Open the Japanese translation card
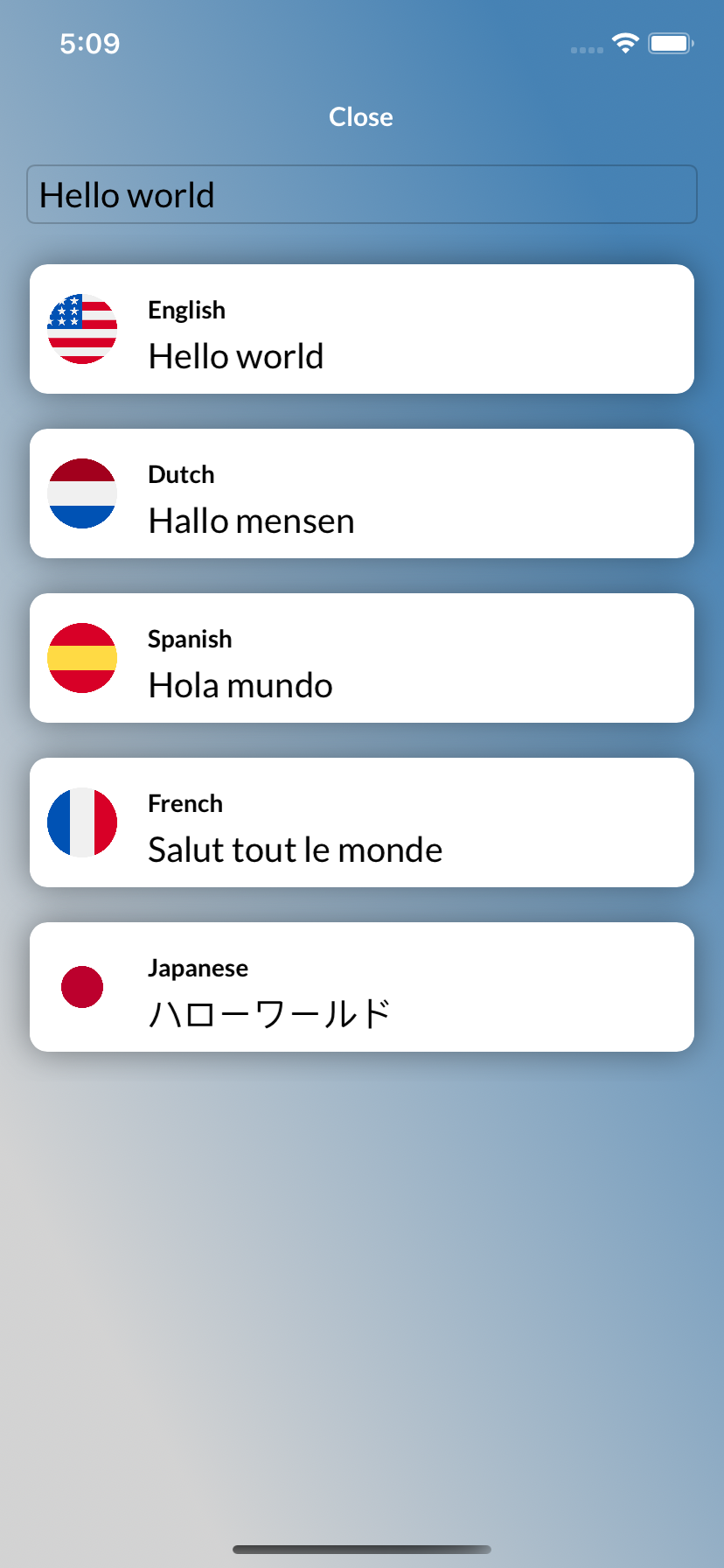 (x=362, y=987)
